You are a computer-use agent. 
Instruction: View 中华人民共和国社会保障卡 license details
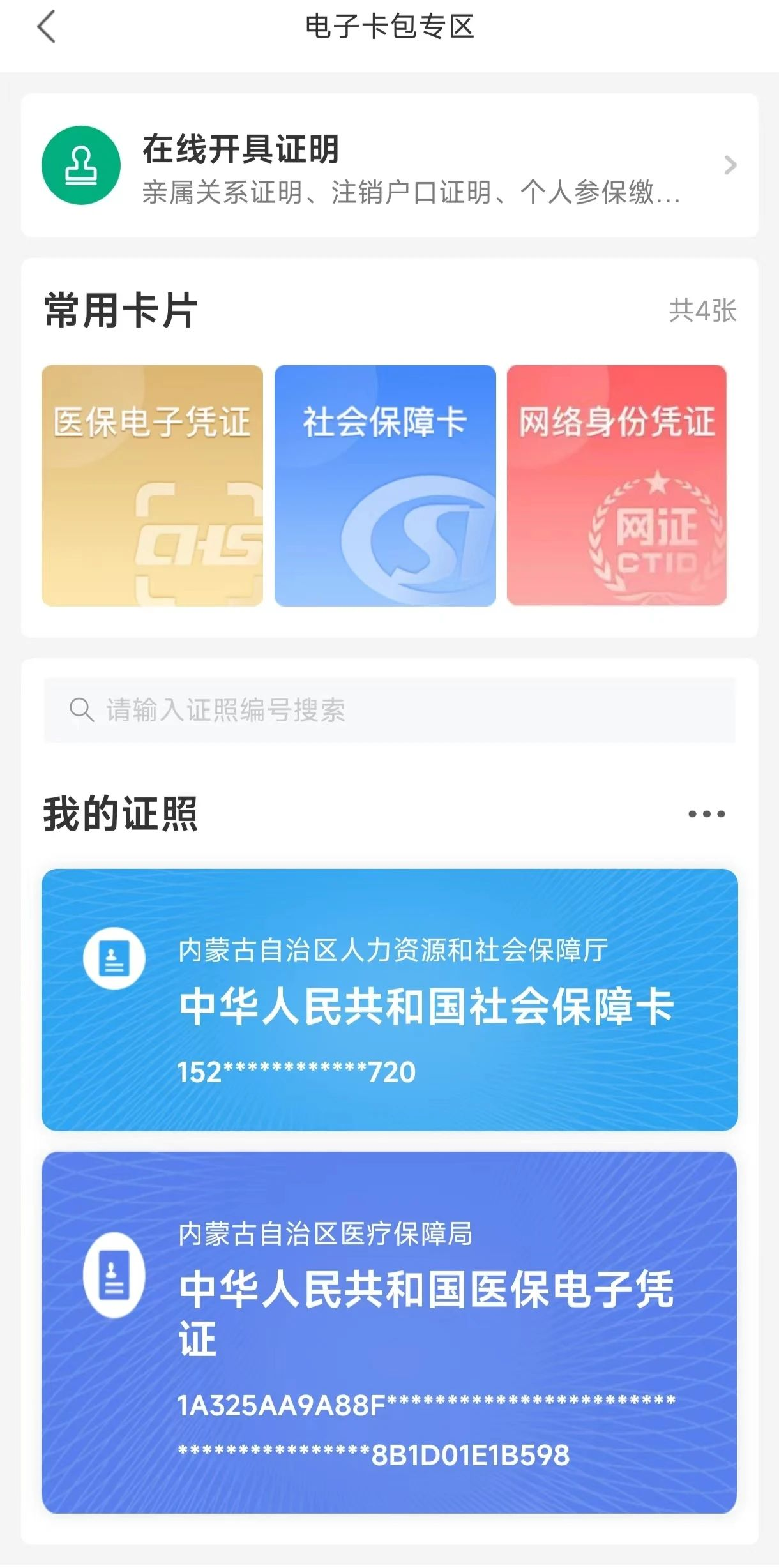(x=389, y=999)
